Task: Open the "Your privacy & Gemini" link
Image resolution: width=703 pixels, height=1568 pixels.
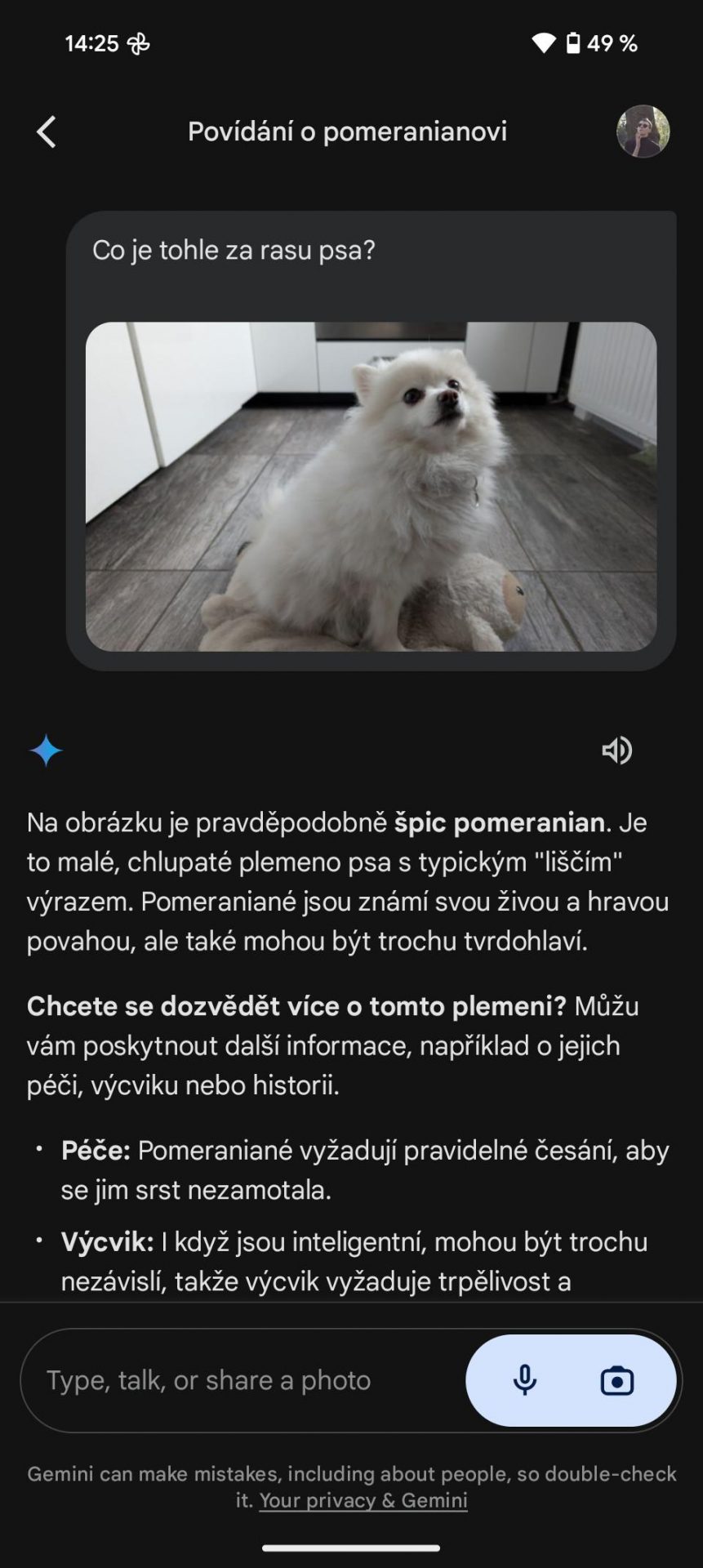Action: coord(363,1500)
